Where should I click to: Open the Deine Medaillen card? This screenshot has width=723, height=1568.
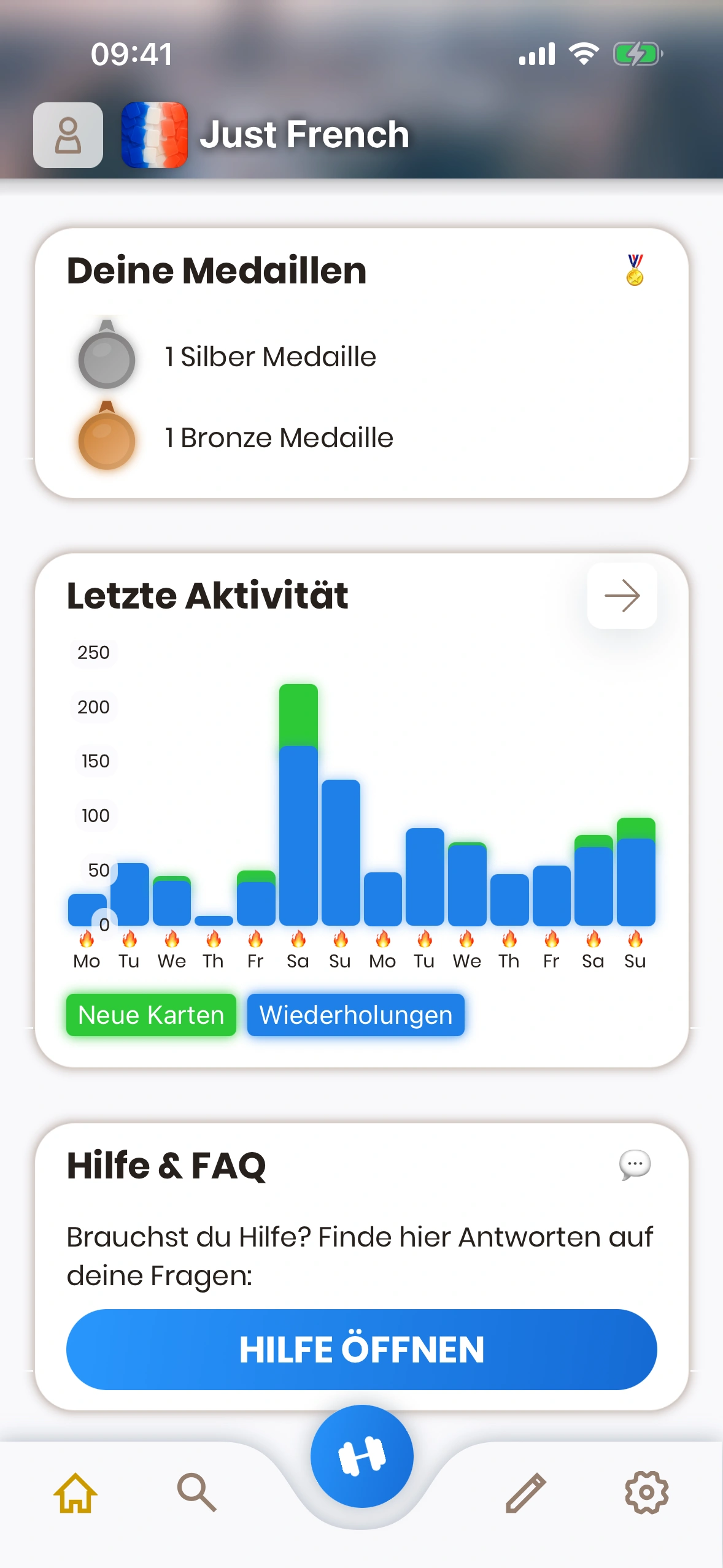[x=361, y=363]
